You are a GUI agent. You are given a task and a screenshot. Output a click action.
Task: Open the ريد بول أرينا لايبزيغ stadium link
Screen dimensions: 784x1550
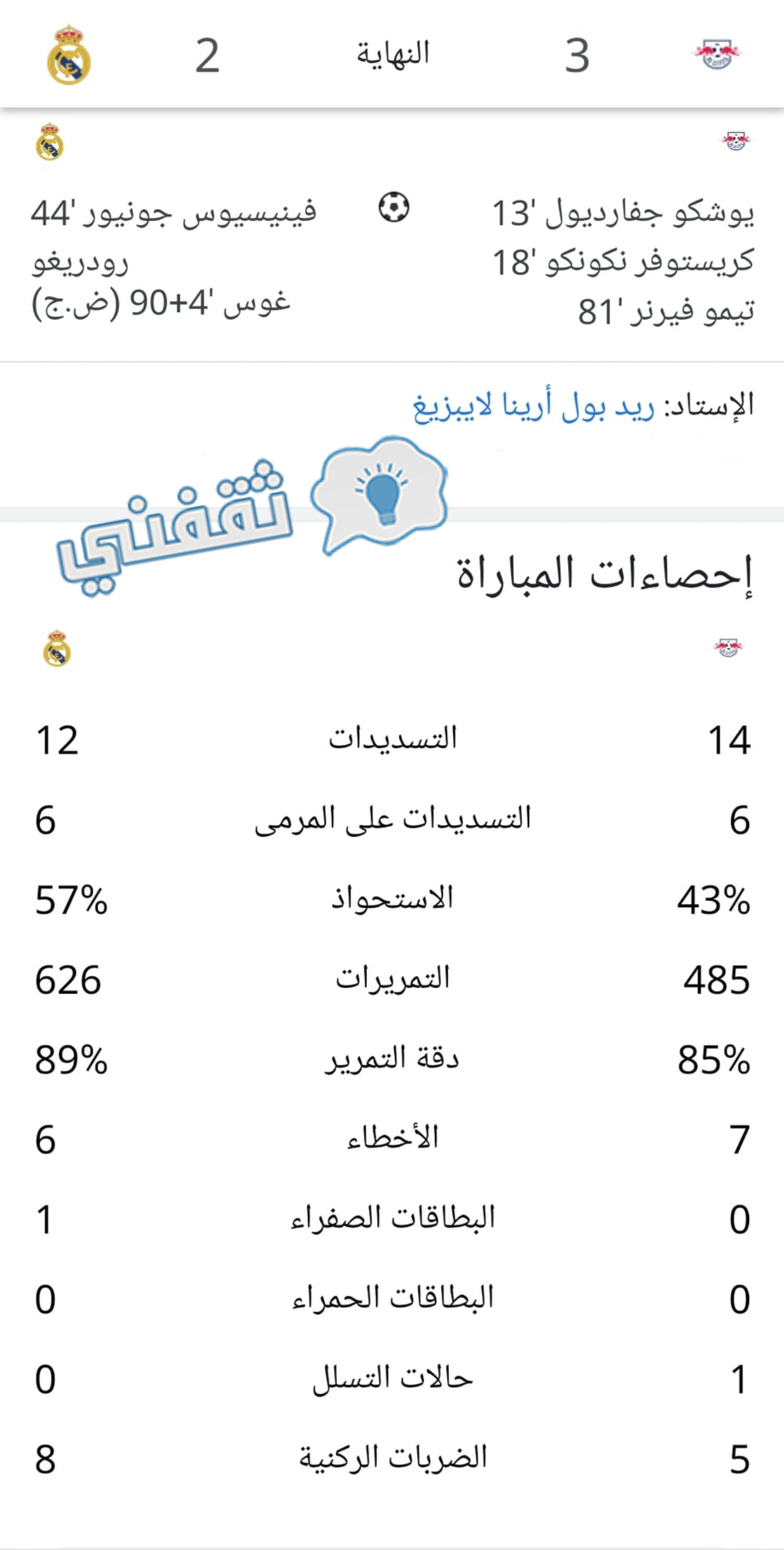pyautogui.click(x=533, y=405)
